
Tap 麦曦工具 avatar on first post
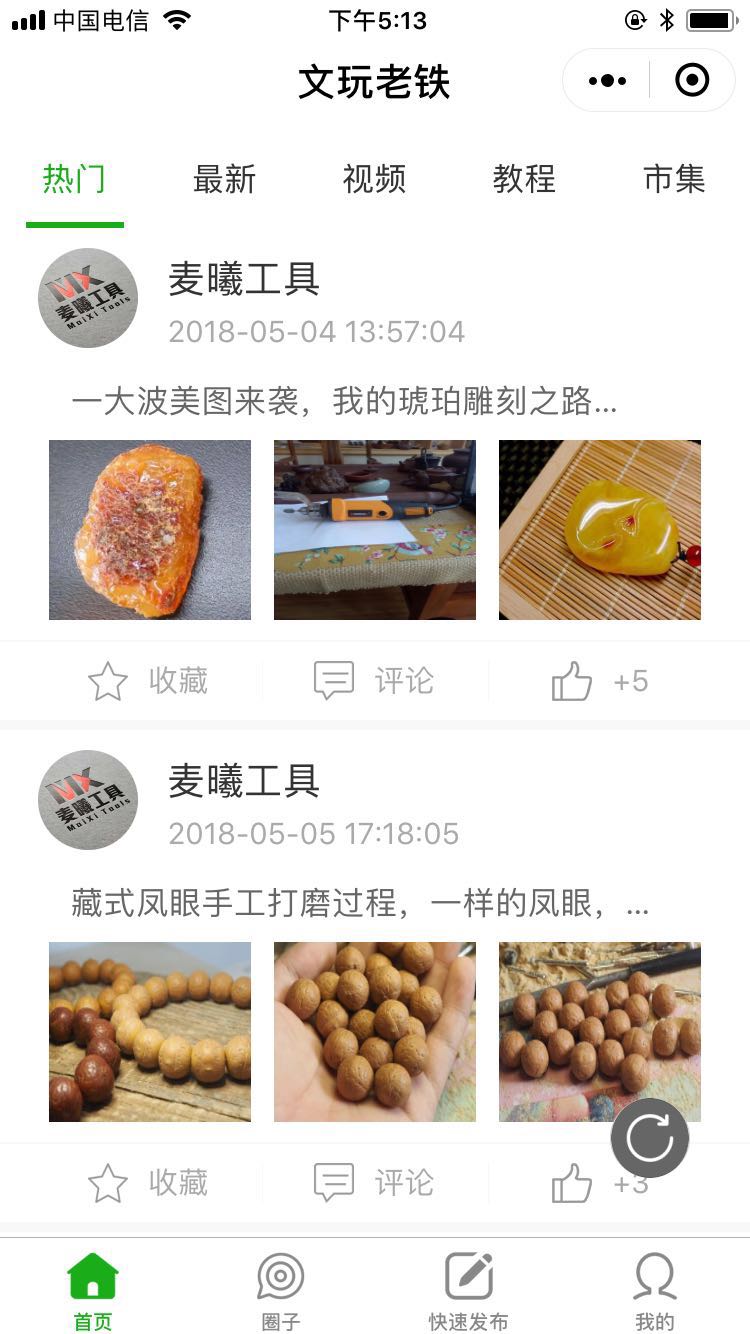[x=87, y=297]
